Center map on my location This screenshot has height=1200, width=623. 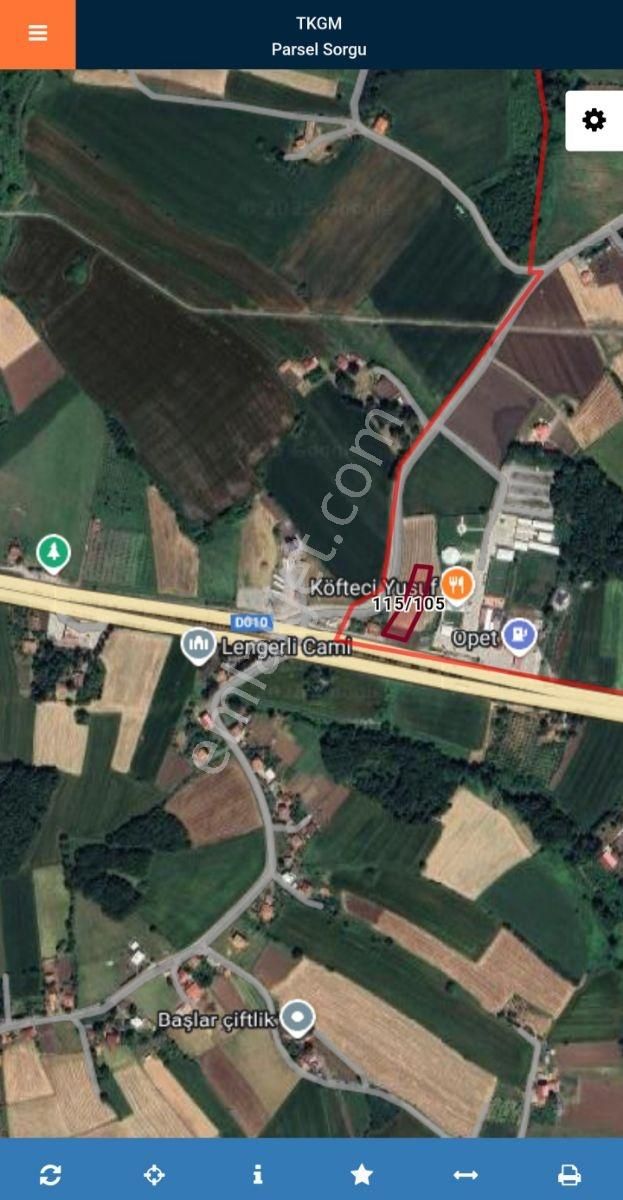pyautogui.click(x=154, y=1175)
